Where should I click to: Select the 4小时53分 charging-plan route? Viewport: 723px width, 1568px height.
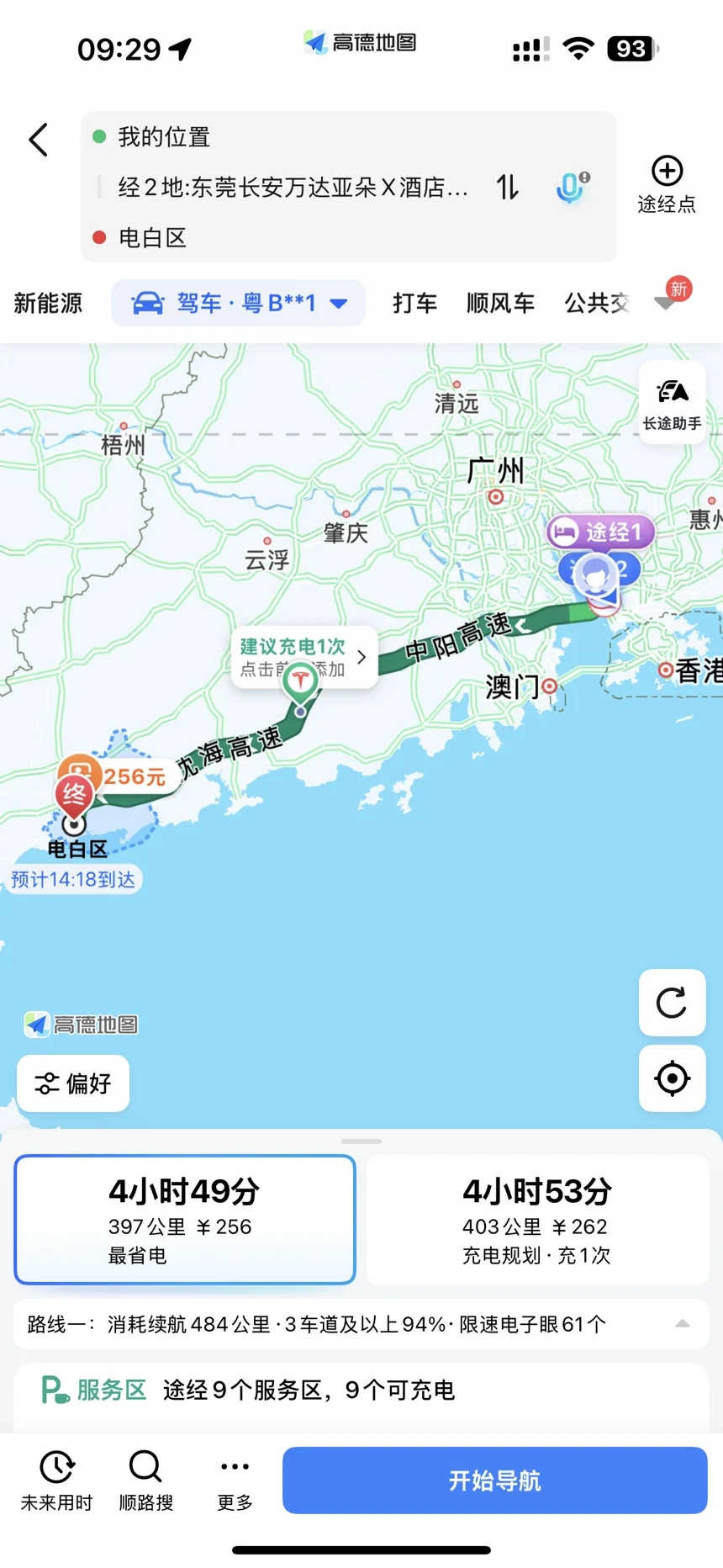coord(537,1220)
